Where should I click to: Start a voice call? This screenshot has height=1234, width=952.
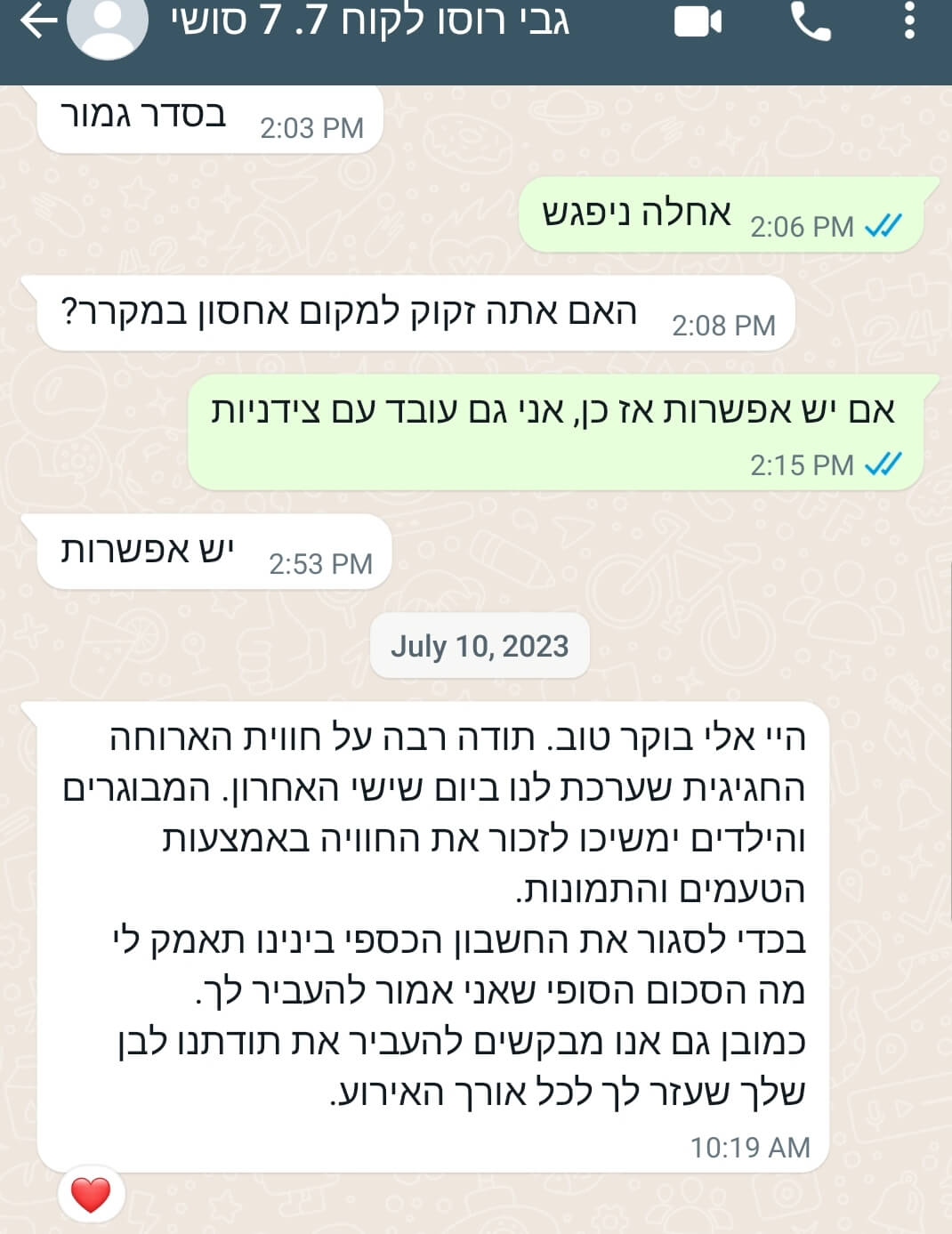click(x=810, y=21)
